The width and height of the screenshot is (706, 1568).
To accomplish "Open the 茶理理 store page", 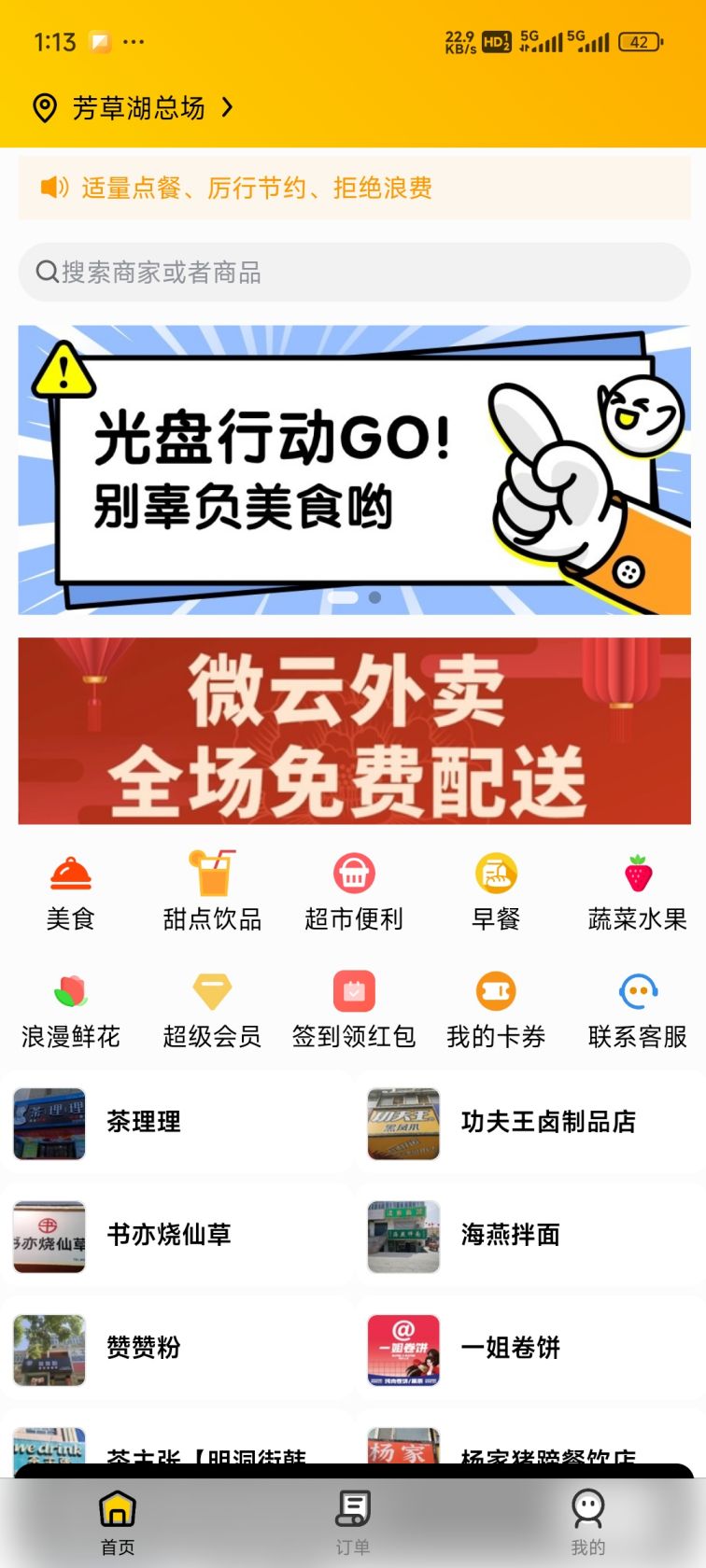I will coord(142,1123).
